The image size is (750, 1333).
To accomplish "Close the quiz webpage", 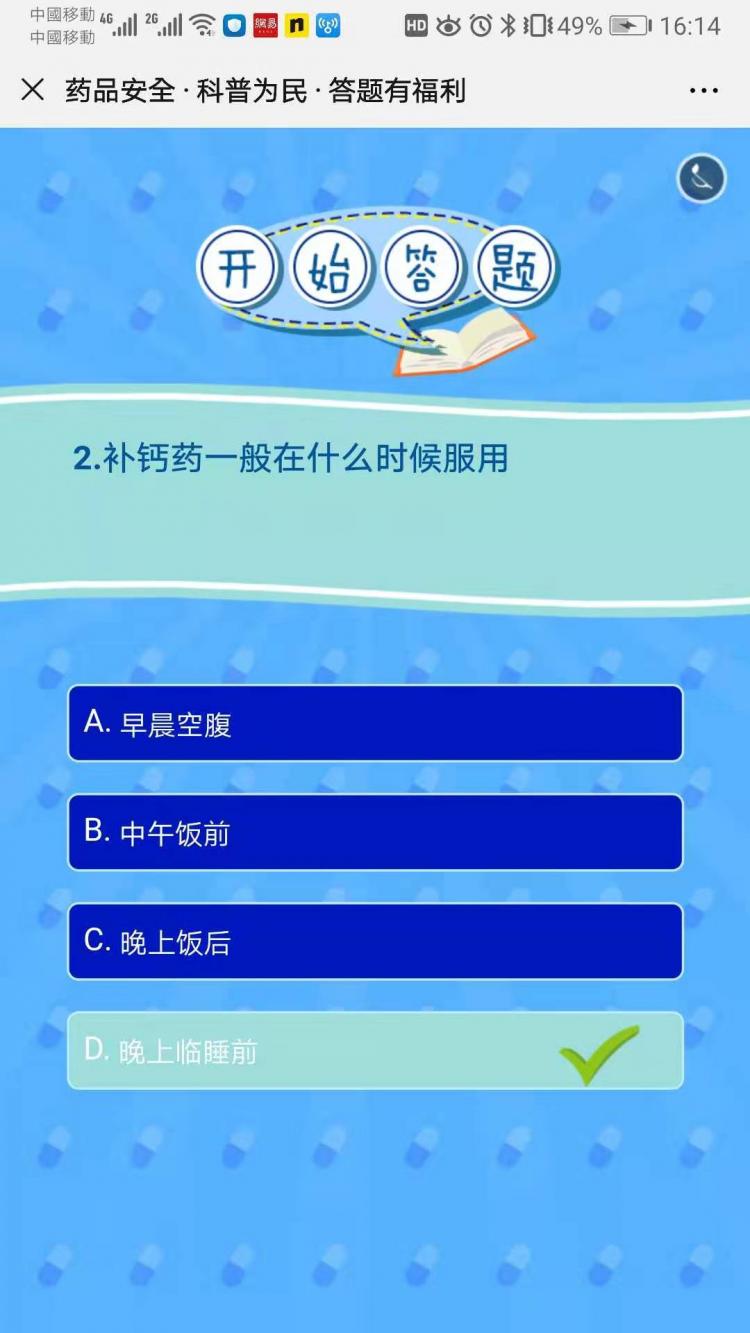I will [33, 91].
